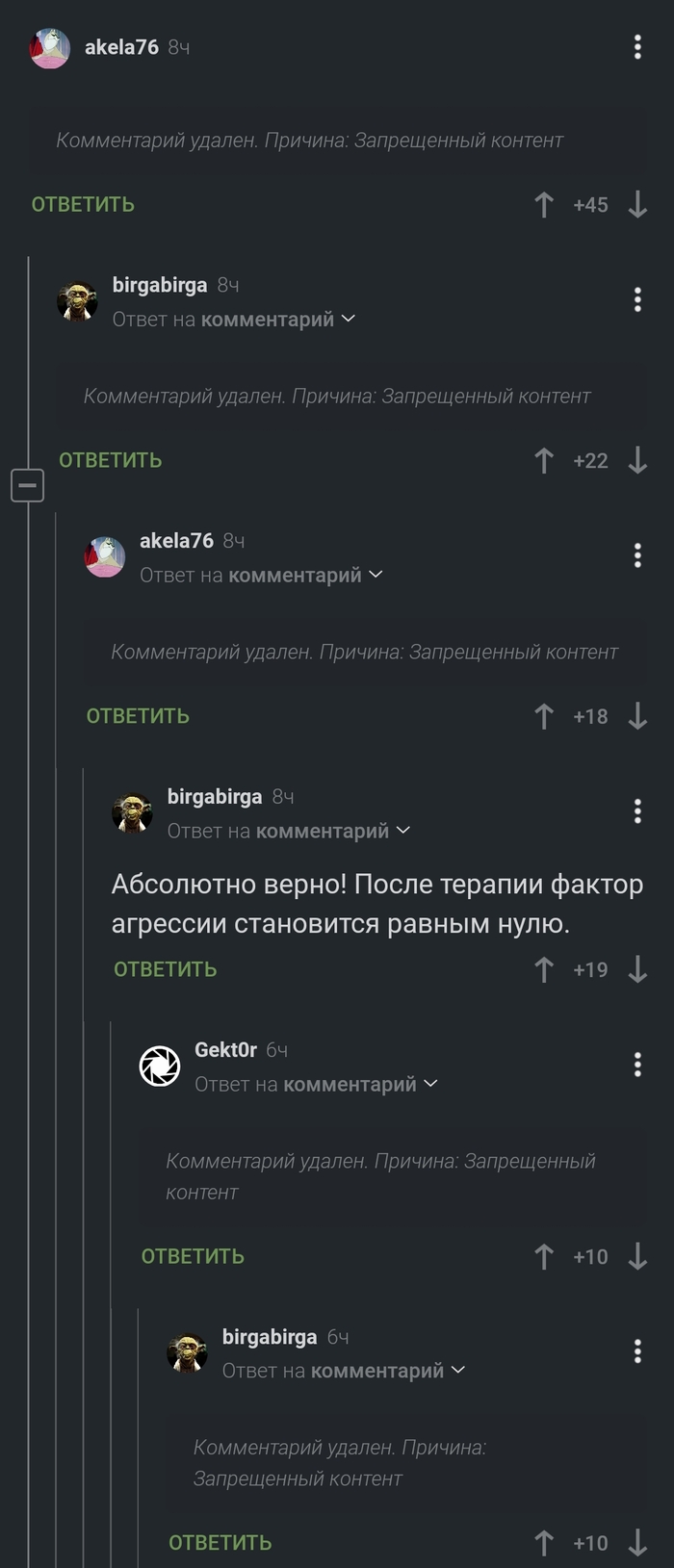Screen dimensions: 674x1568
Task: Expand parent comment link under birgabirga's +22 comment
Action: point(234,319)
